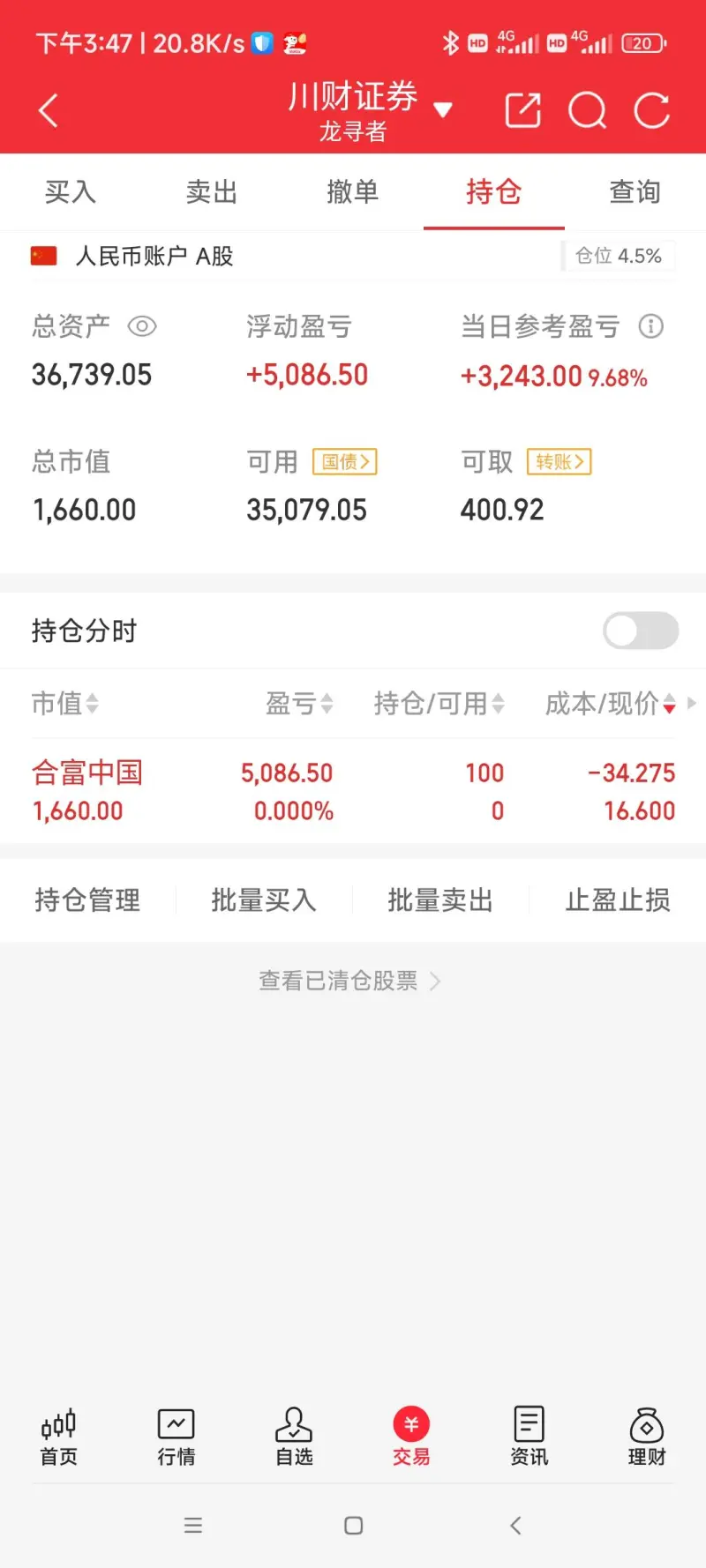Open the 撤单 tab
706x1568 pixels.
pos(353,192)
